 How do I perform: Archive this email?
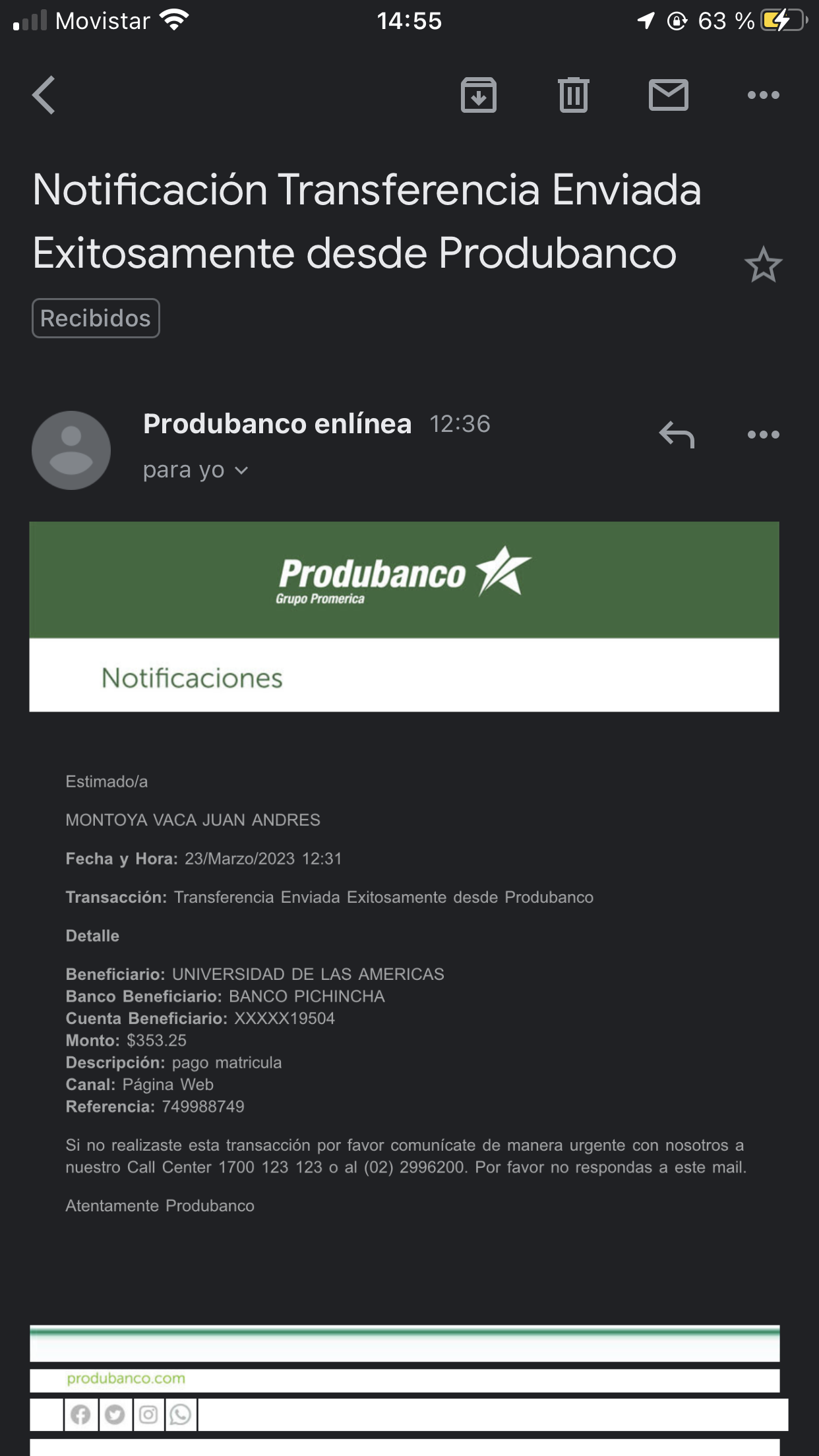pyautogui.click(x=478, y=95)
